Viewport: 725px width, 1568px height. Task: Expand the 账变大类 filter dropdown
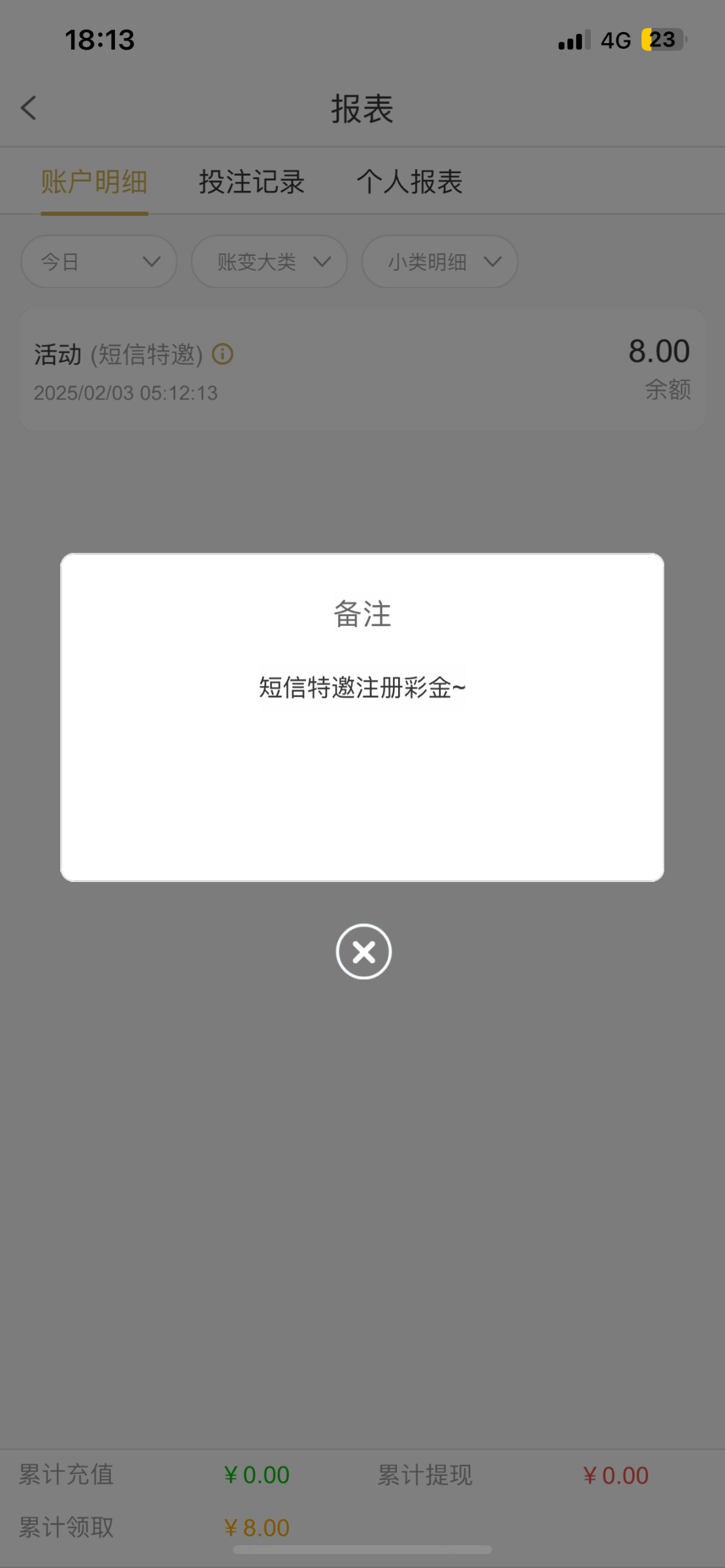coord(269,262)
